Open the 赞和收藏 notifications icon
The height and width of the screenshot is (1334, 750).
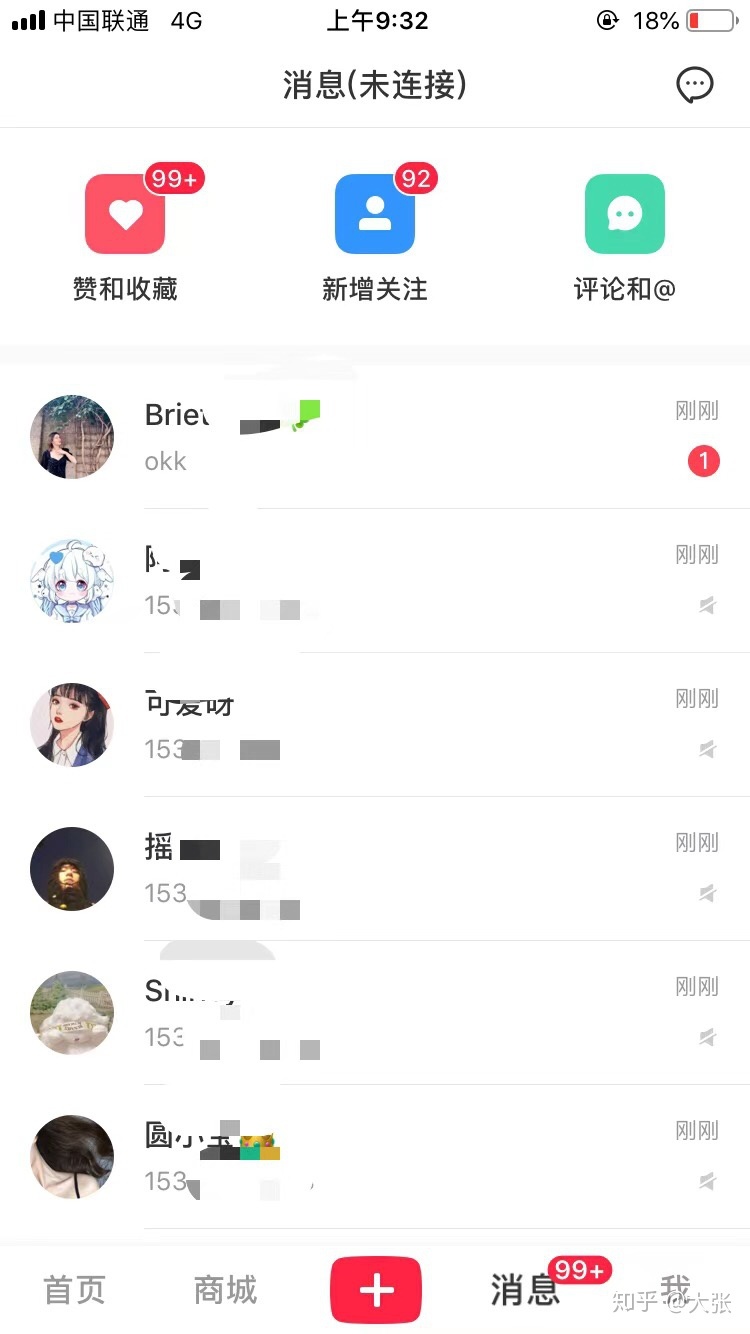tap(125, 214)
